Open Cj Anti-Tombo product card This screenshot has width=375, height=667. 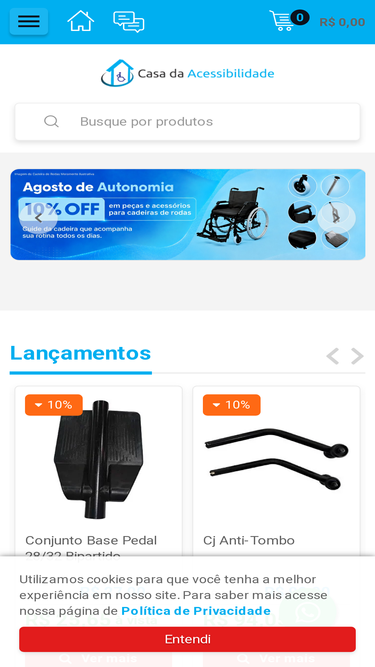click(x=276, y=470)
